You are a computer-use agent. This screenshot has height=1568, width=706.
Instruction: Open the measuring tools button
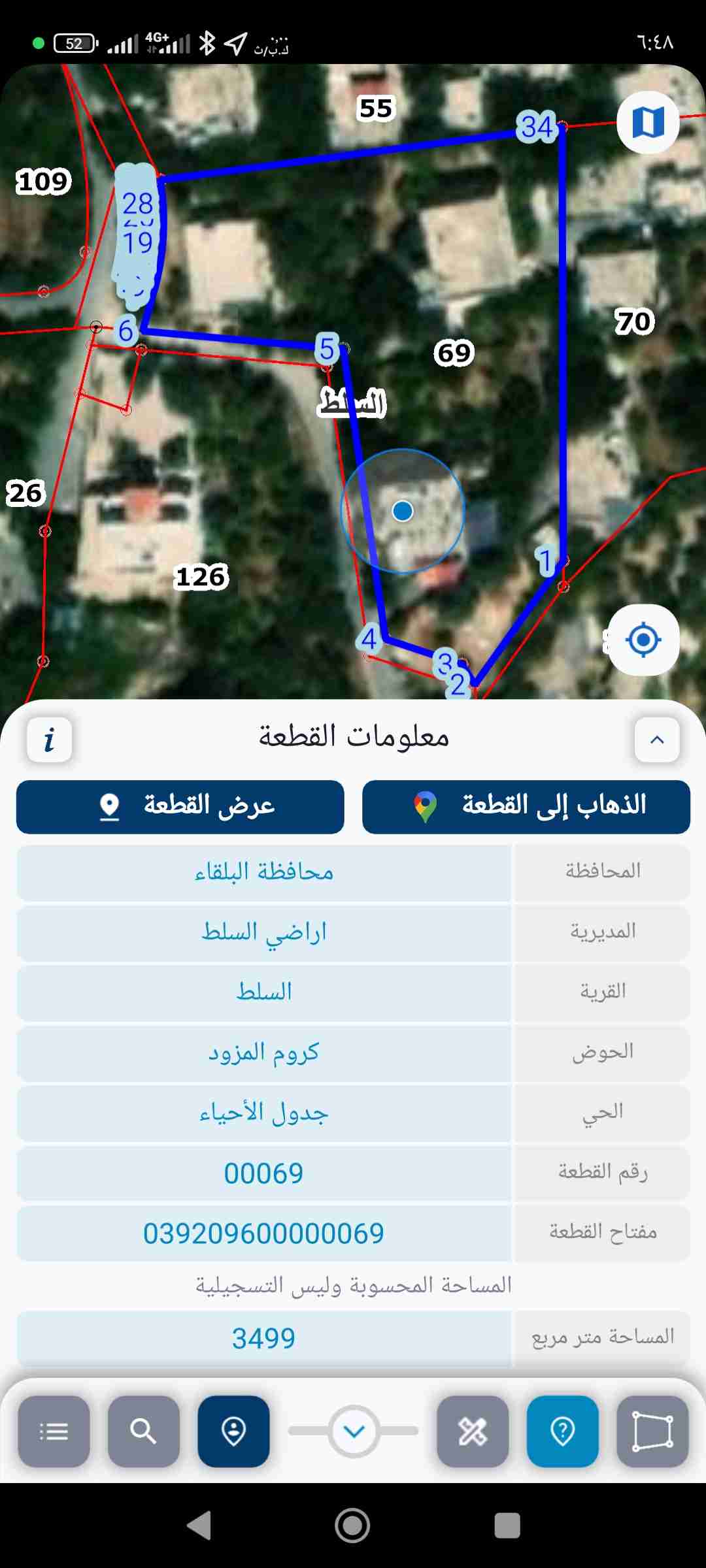click(473, 1431)
